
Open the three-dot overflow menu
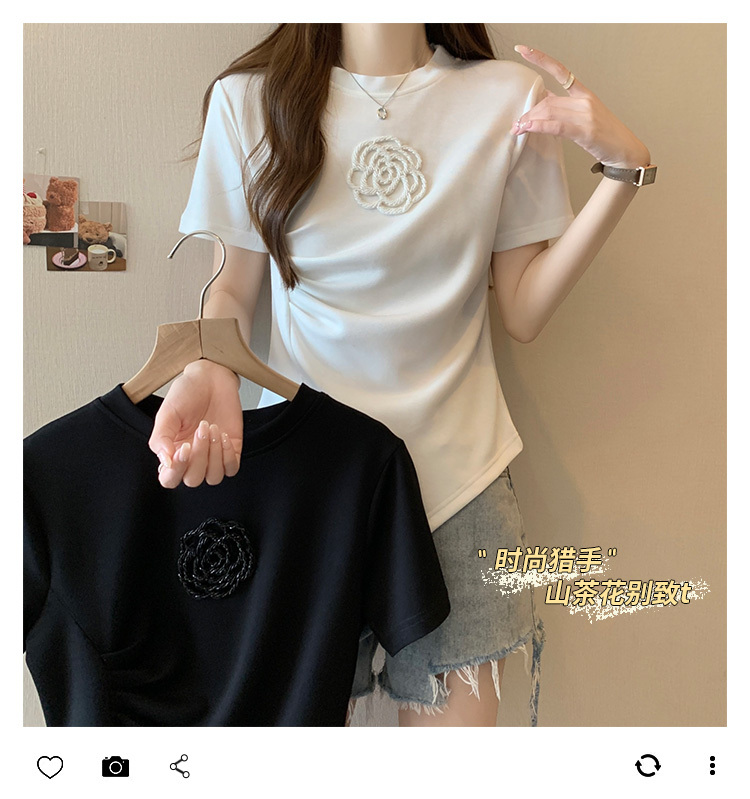pyautogui.click(x=712, y=766)
